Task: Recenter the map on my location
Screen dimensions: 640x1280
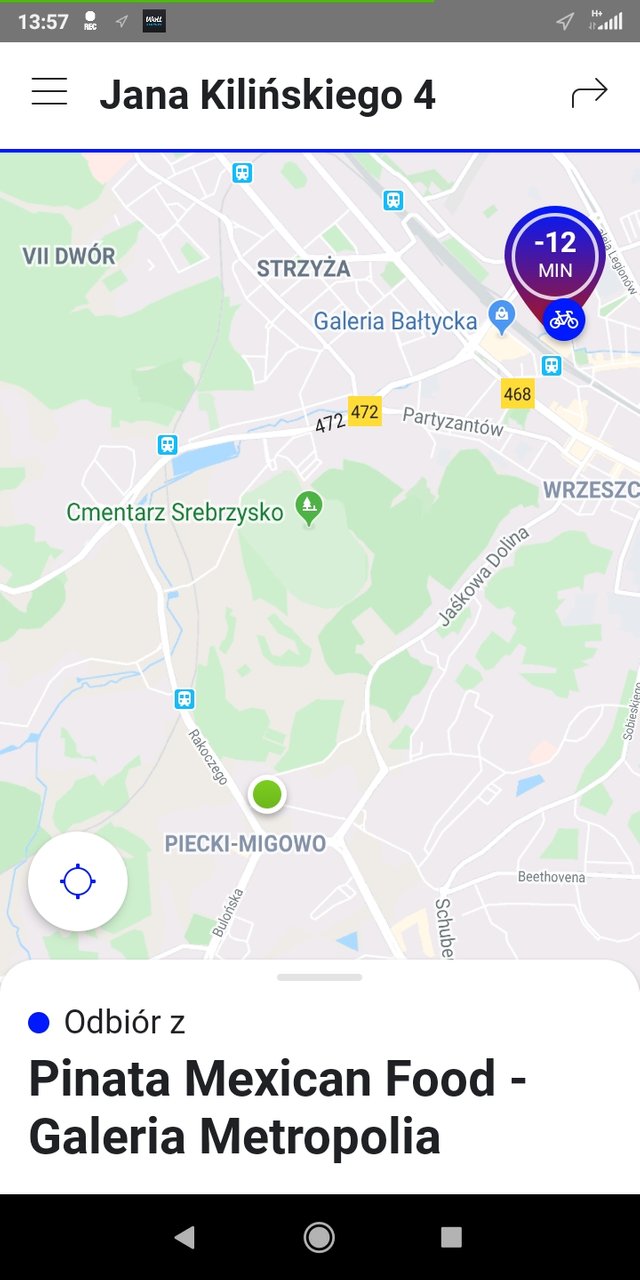Action: pyautogui.click(x=78, y=882)
